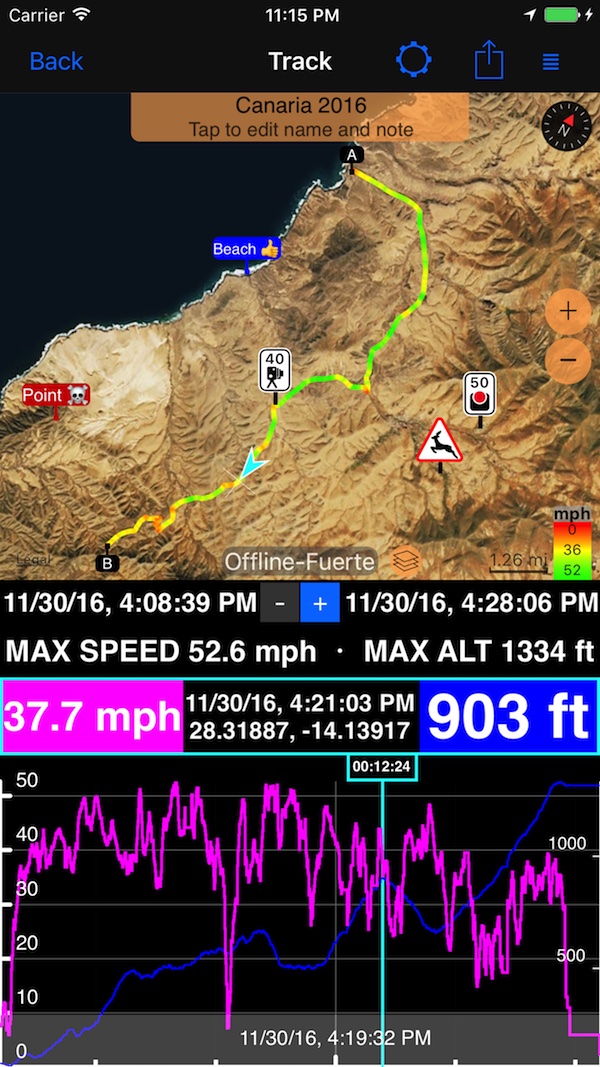
Task: Open the list menu icon
Action: tap(550, 62)
